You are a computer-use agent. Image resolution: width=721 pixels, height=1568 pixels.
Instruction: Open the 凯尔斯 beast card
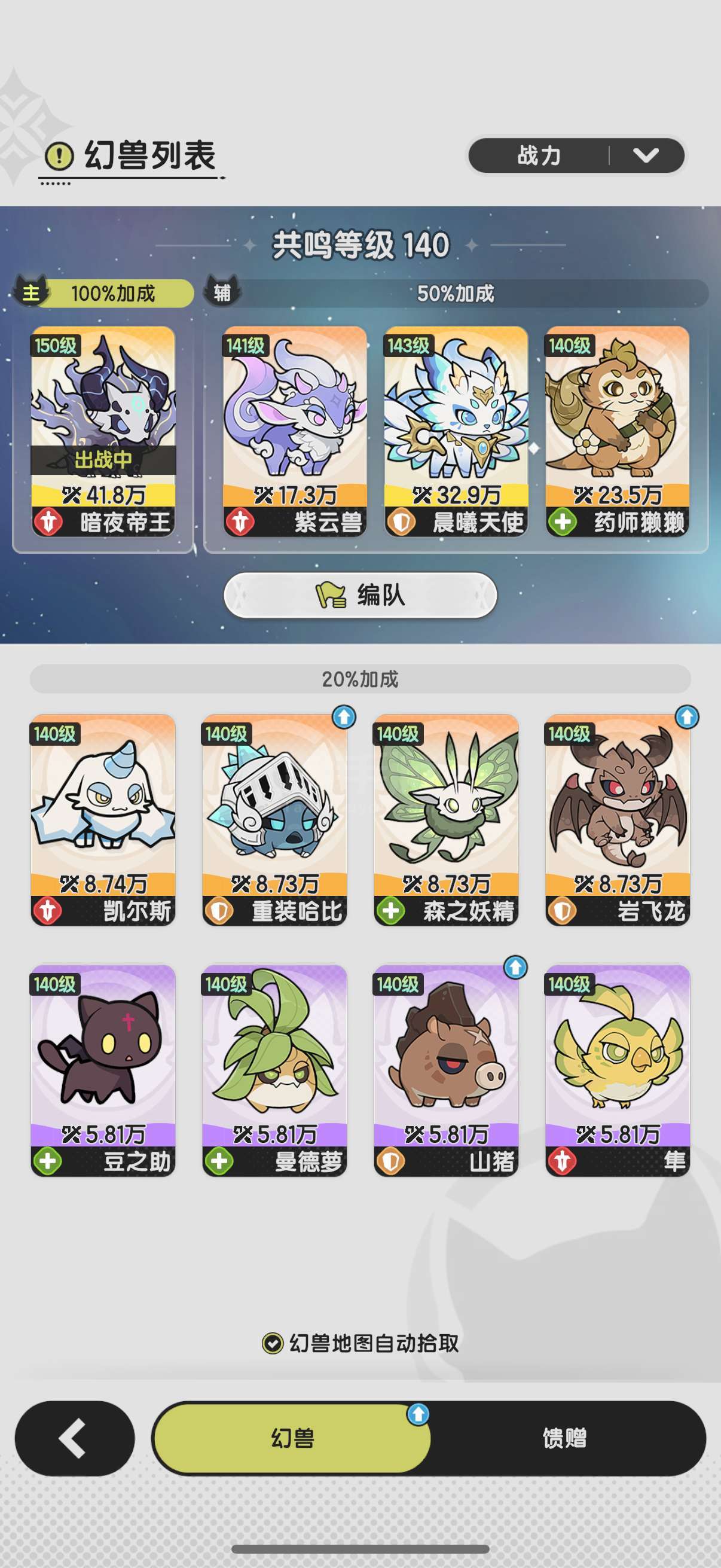[103, 820]
